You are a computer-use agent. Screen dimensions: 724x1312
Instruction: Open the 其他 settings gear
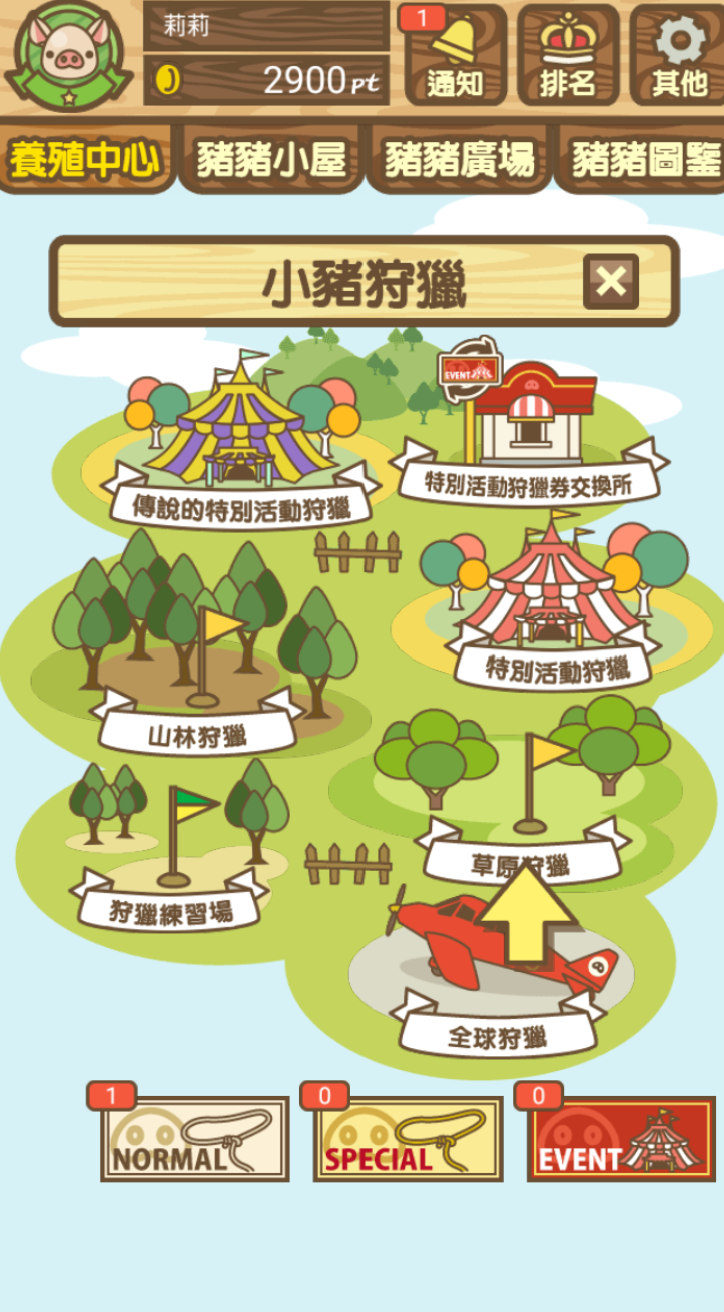coord(679,55)
